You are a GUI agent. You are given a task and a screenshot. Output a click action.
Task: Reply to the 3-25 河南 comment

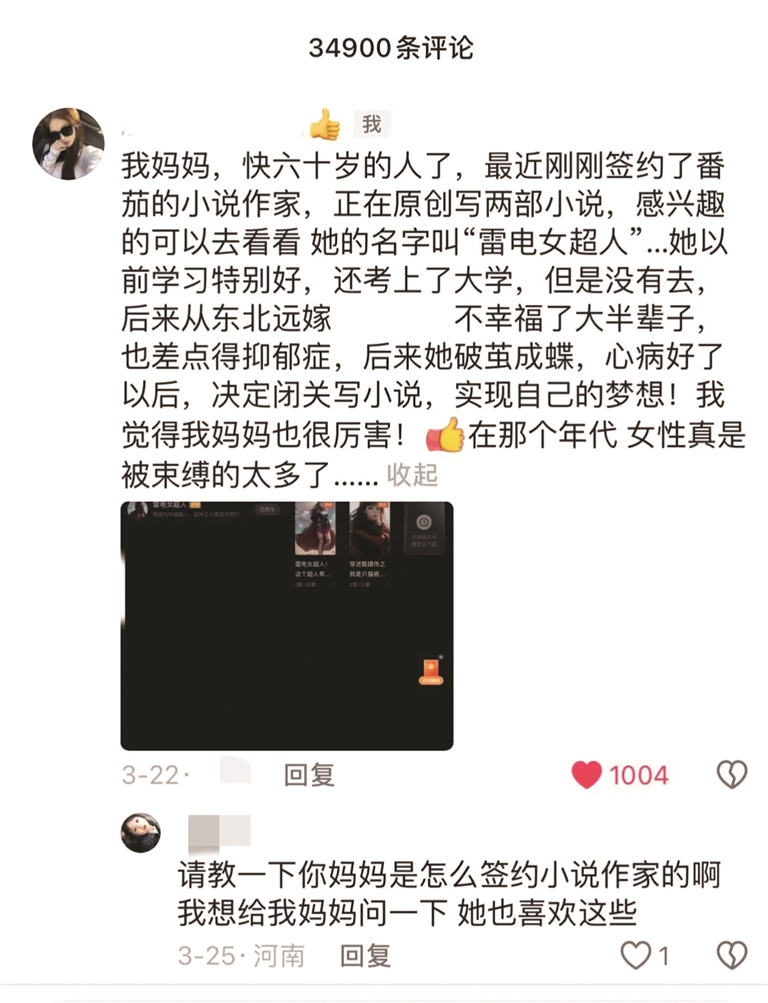coord(365,956)
